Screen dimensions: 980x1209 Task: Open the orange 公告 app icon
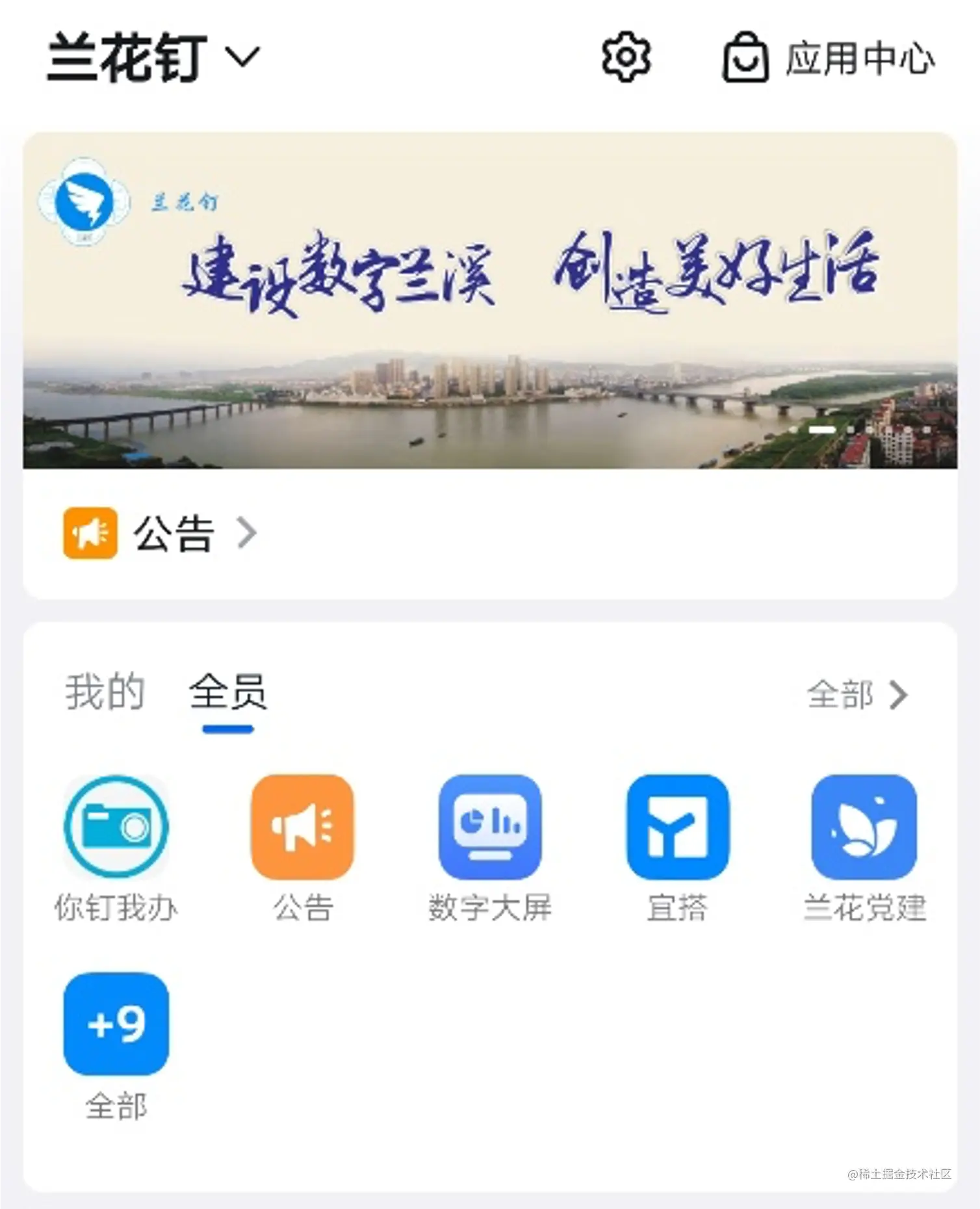pyautogui.click(x=303, y=827)
